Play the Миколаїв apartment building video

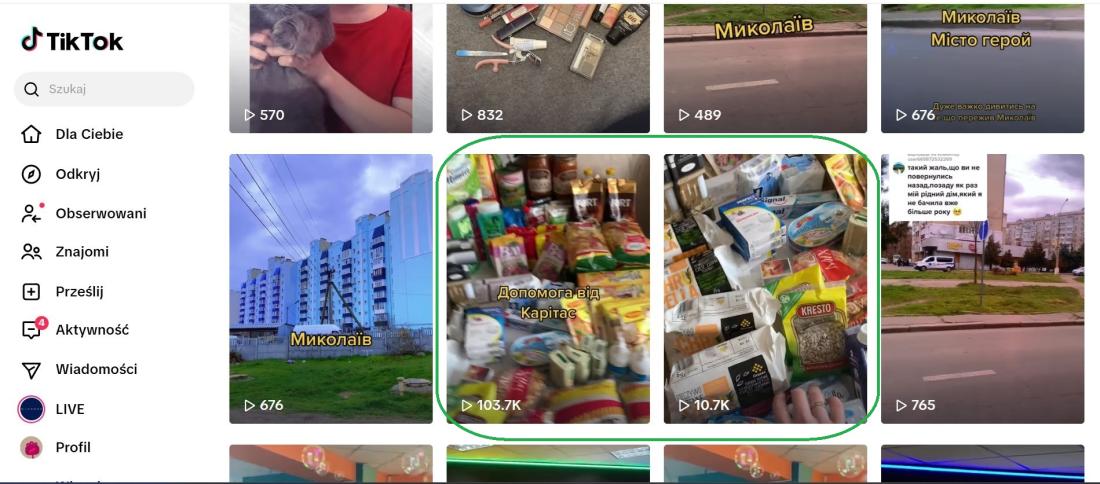331,288
